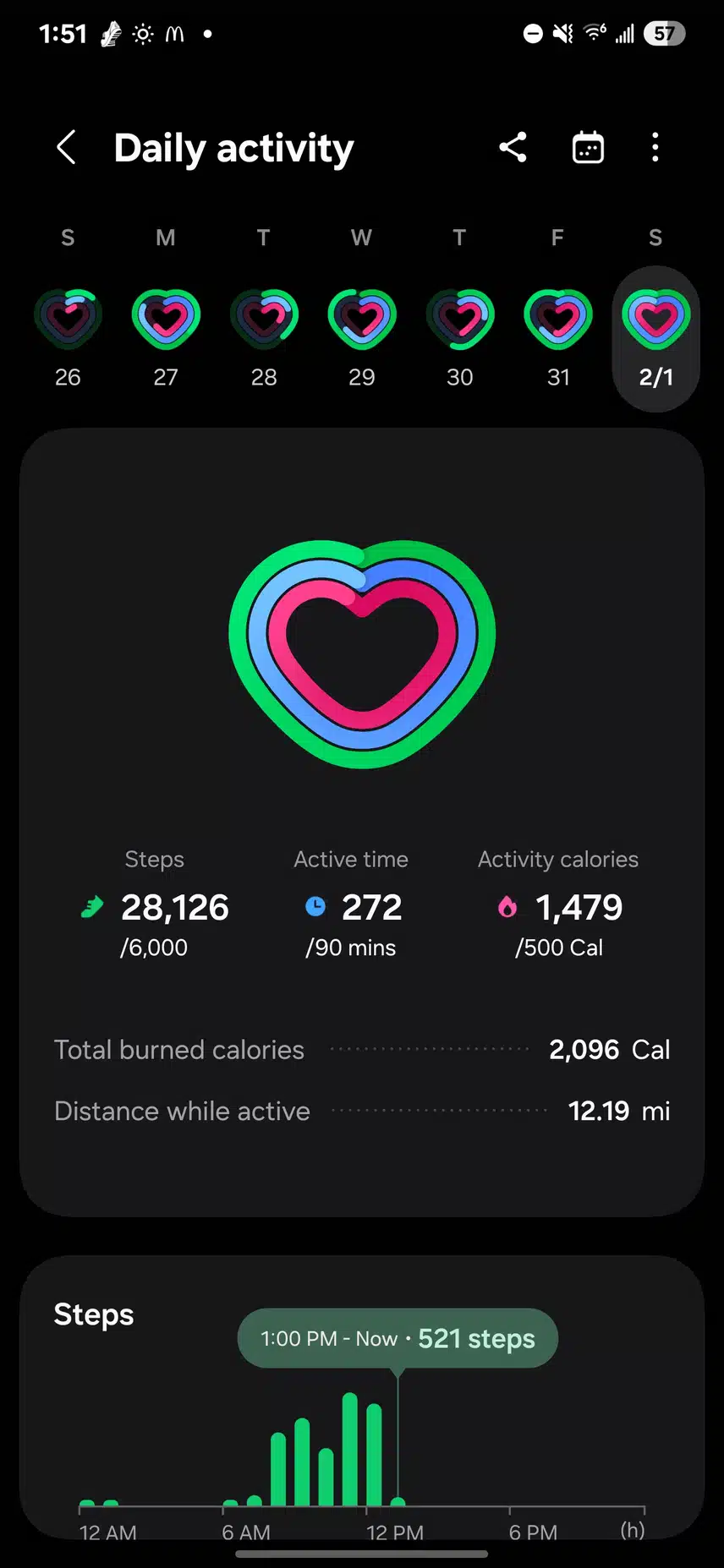This screenshot has width=724, height=1568.
Task: Open the overflow menu
Action: 655,147
